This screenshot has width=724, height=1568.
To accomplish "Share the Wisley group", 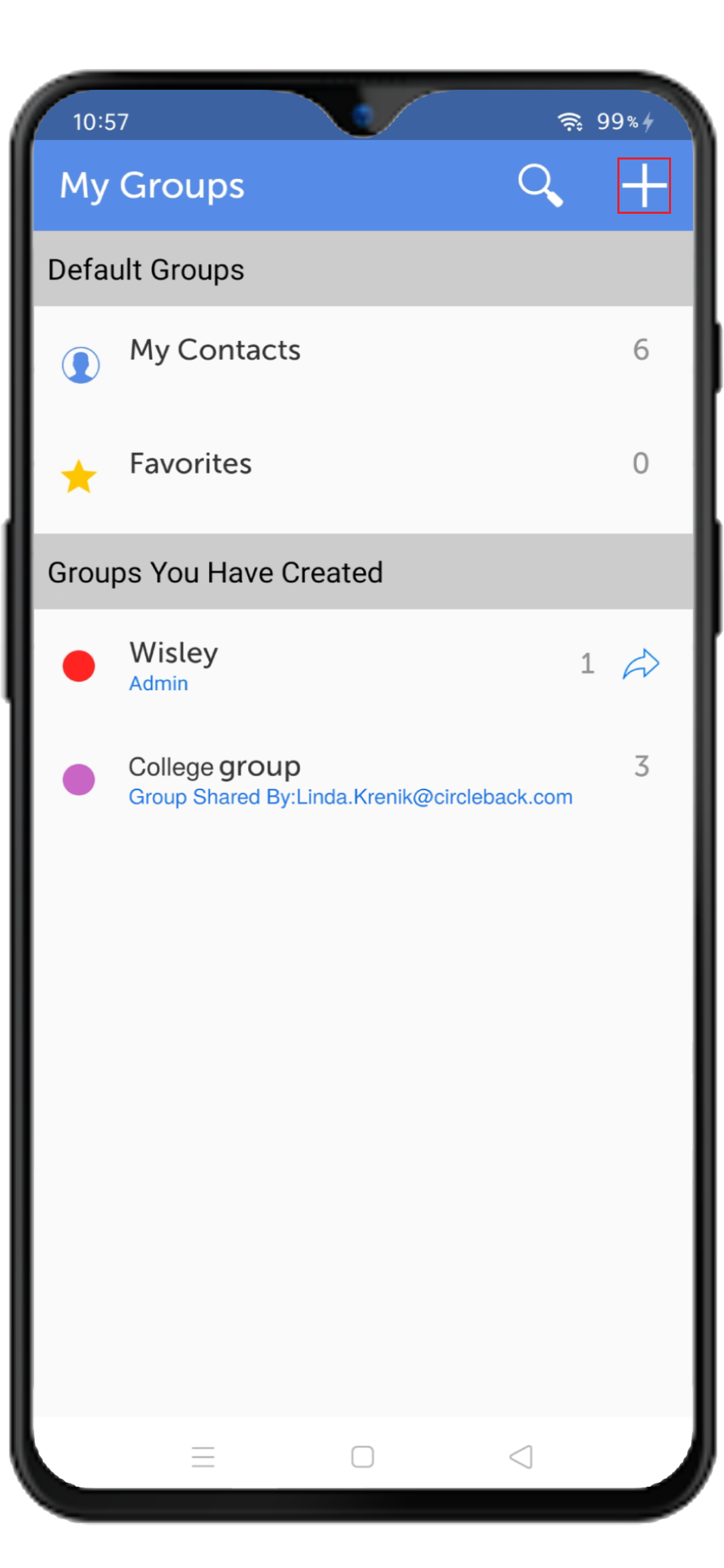I will click(x=641, y=664).
